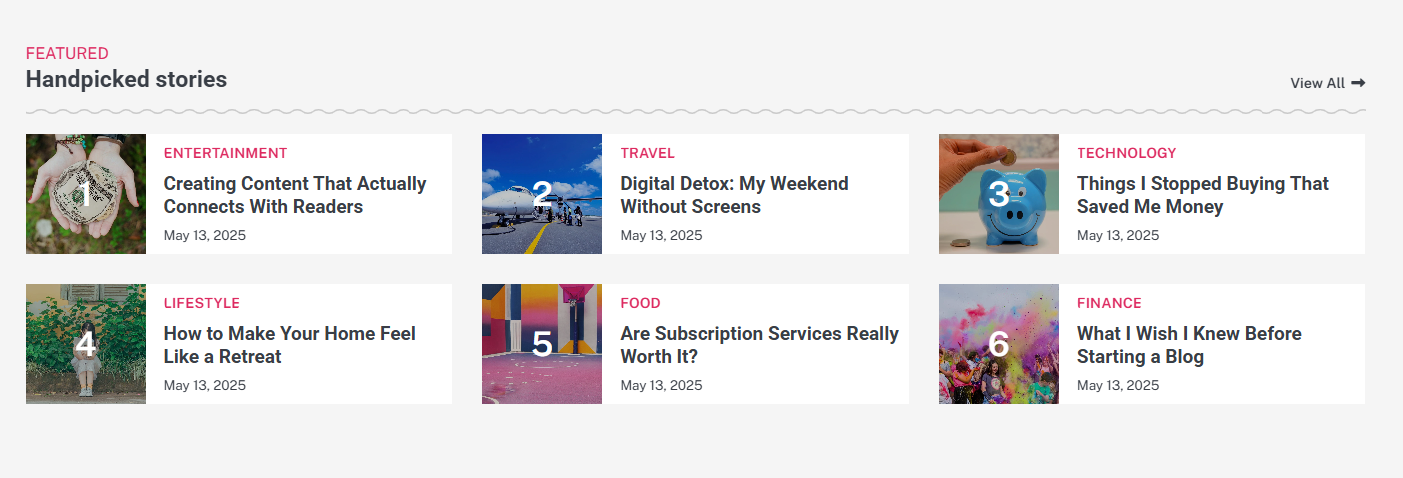This screenshot has width=1403, height=478.
Task: Tap the thumbnail numbered 5
Action: (542, 344)
